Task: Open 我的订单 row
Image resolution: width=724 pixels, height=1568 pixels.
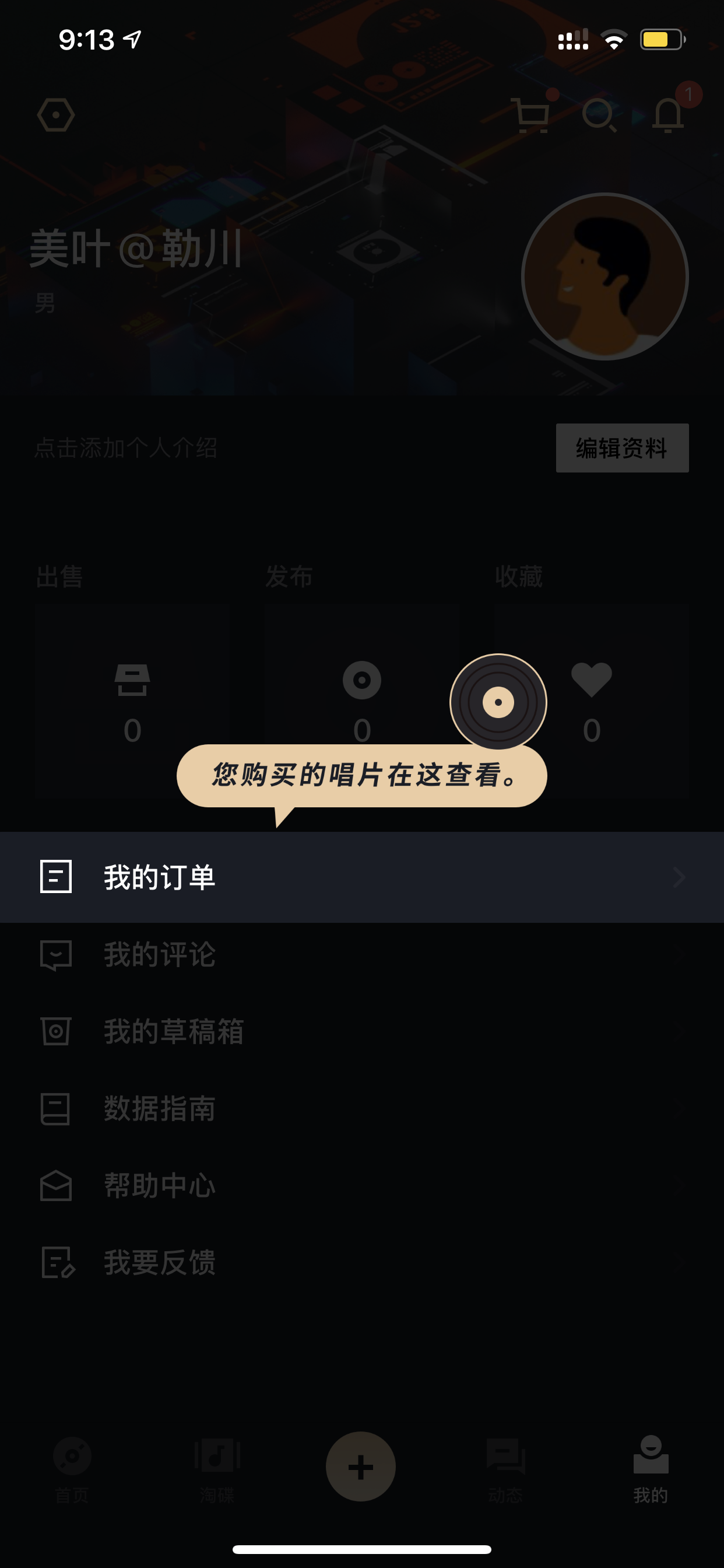Action: click(362, 877)
